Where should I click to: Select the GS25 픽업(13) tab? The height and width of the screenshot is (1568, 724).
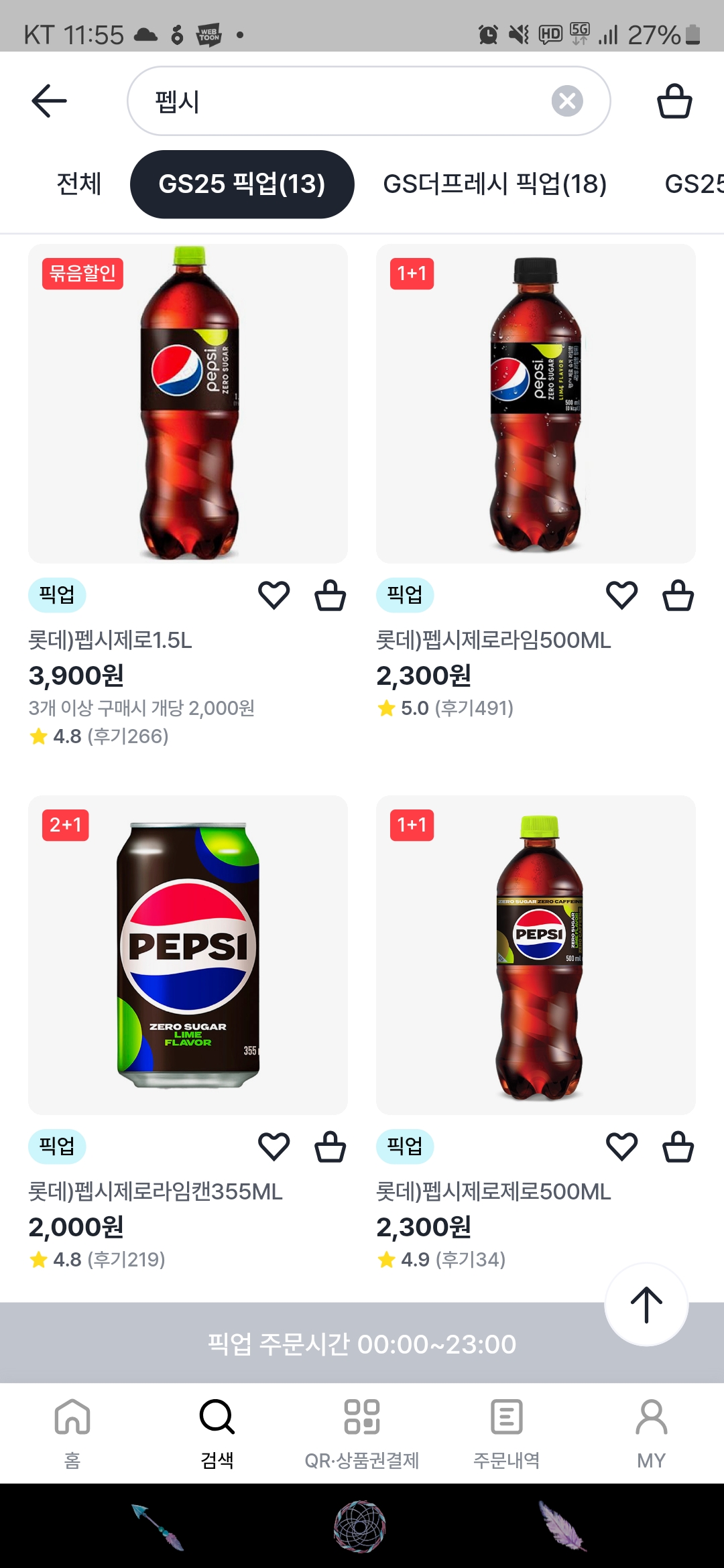(241, 184)
